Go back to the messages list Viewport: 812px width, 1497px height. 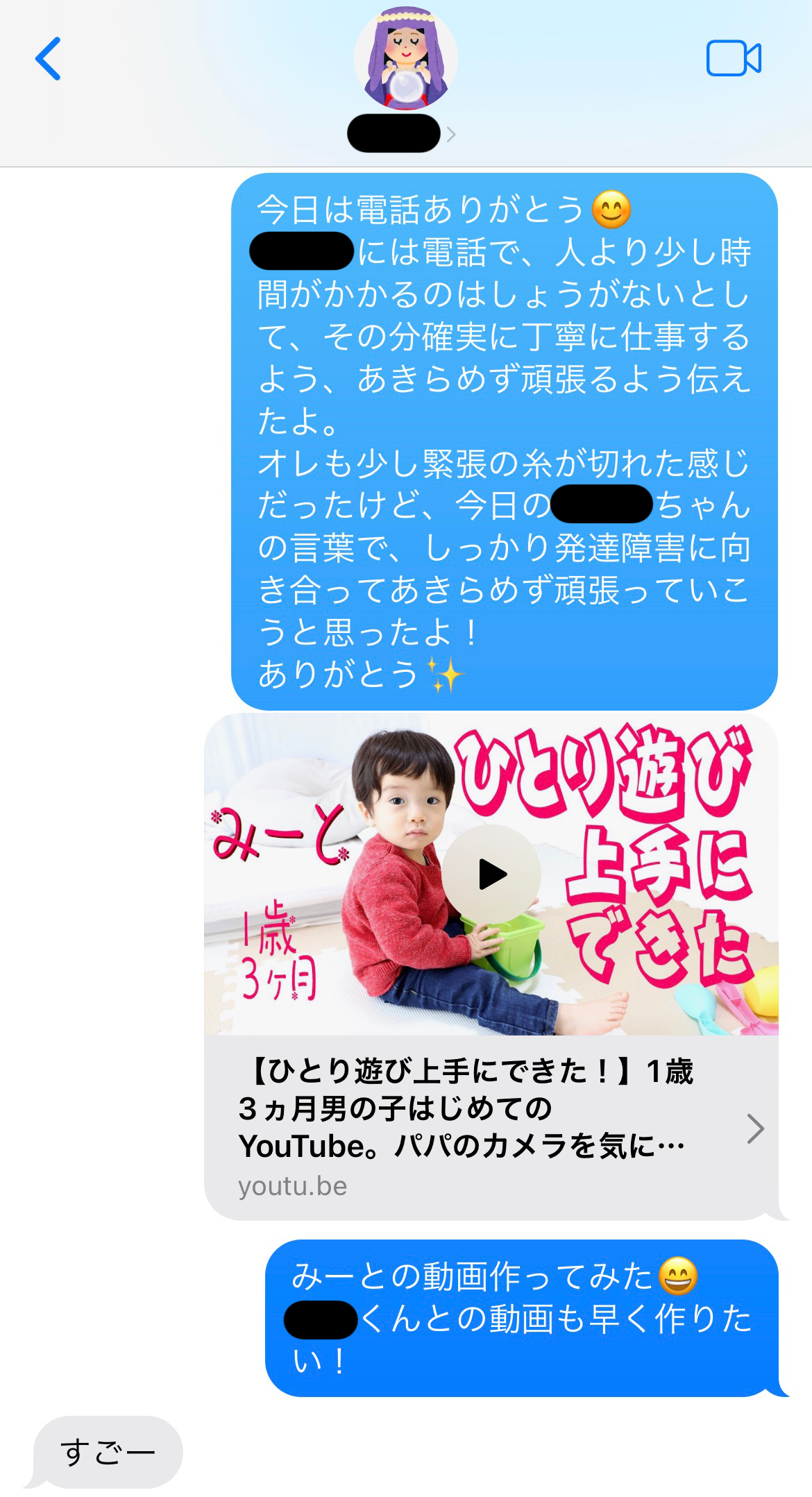(x=49, y=59)
